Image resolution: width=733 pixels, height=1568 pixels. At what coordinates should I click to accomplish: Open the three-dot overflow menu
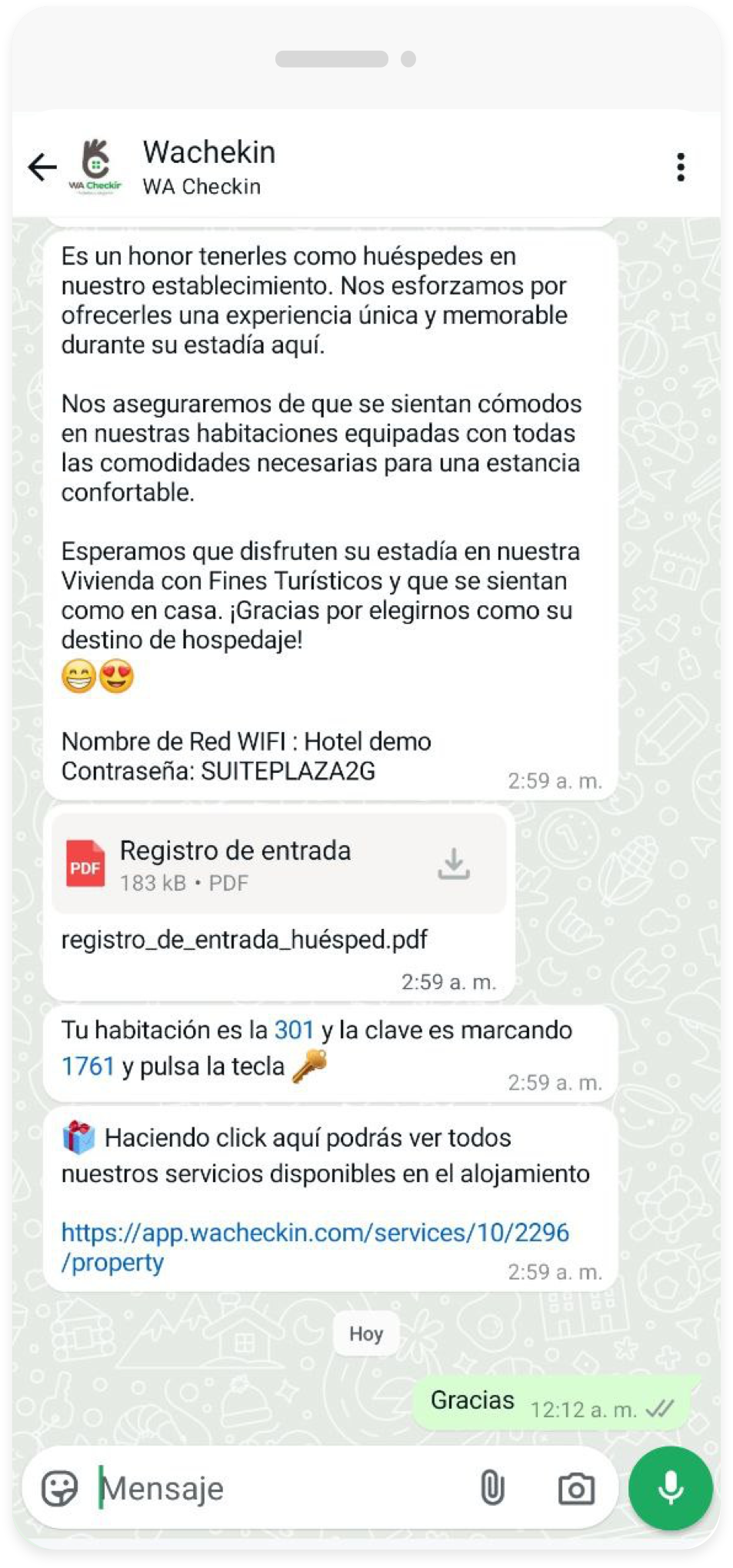coord(680,167)
